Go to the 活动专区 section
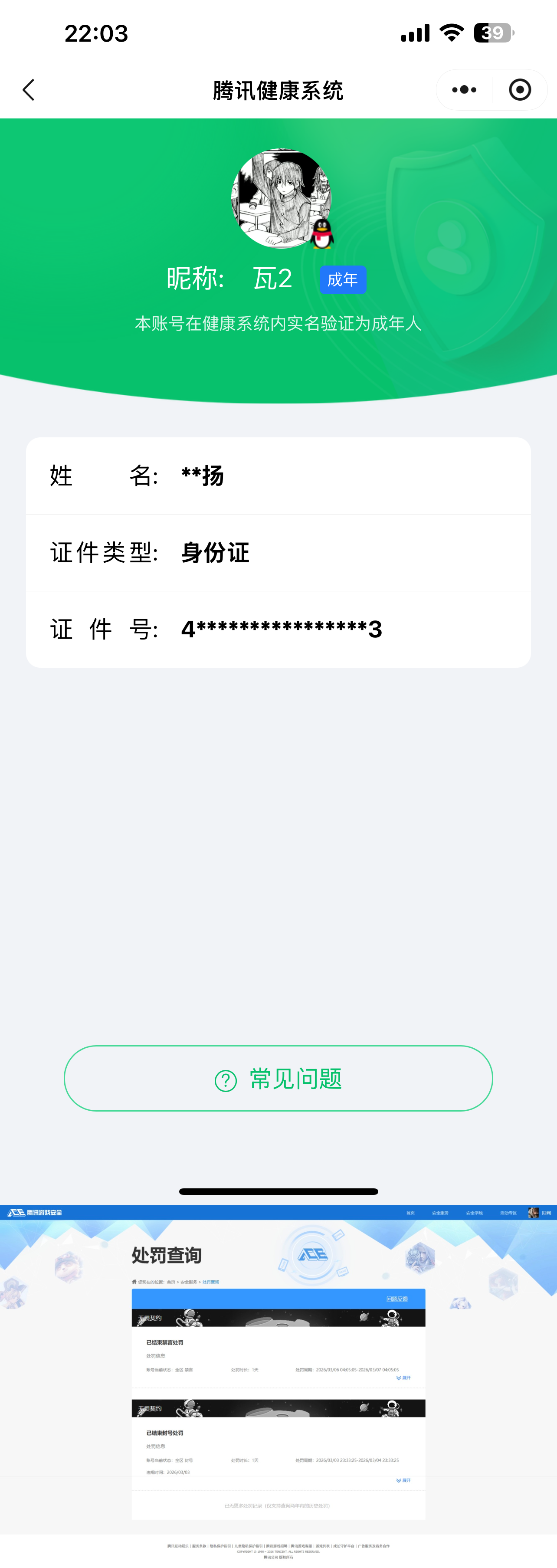 coord(509,1213)
